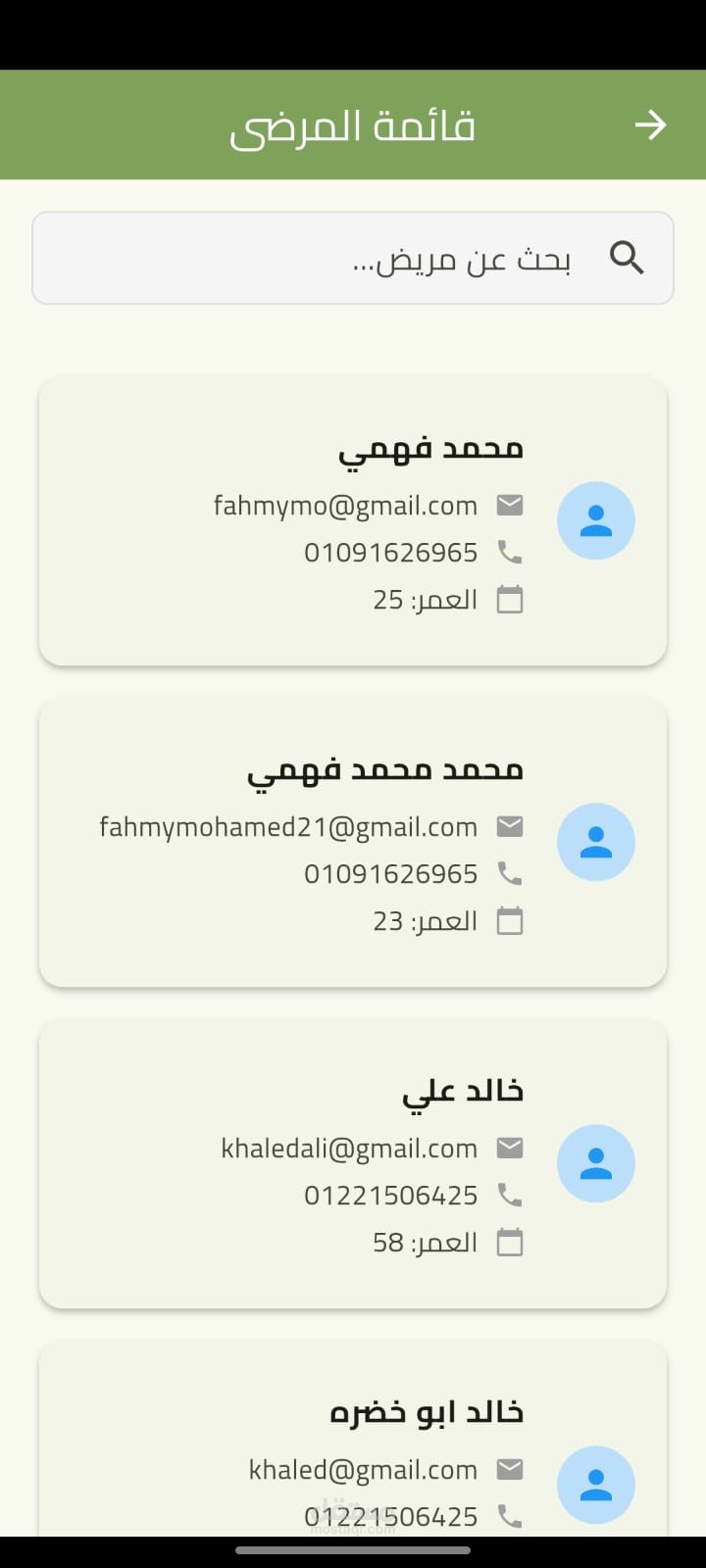Viewport: 706px width, 1568px height.
Task: Open patient card for محمد فهمي
Action: point(353,520)
